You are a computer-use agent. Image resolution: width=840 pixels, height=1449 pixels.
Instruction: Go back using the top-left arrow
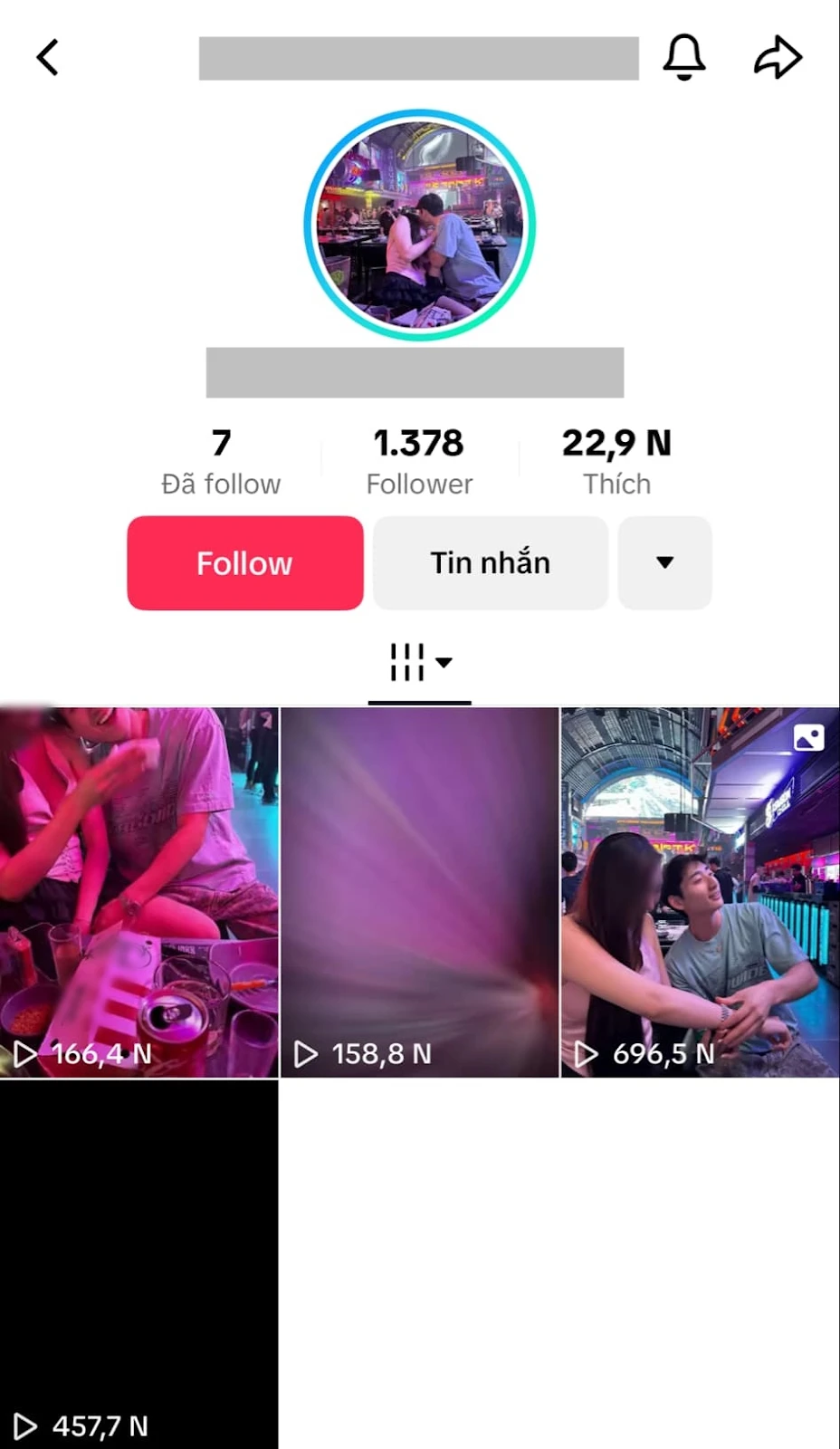pyautogui.click(x=47, y=58)
